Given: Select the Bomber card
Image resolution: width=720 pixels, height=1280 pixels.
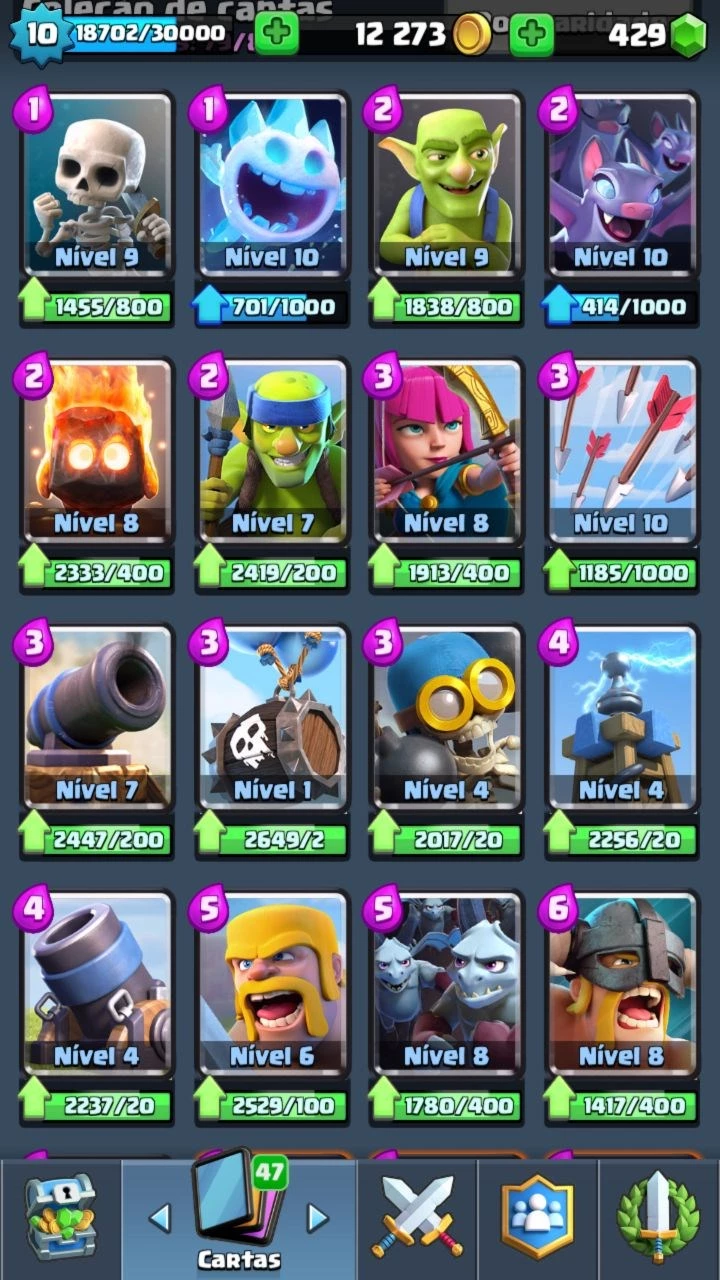Looking at the screenshot, I should tap(447, 717).
